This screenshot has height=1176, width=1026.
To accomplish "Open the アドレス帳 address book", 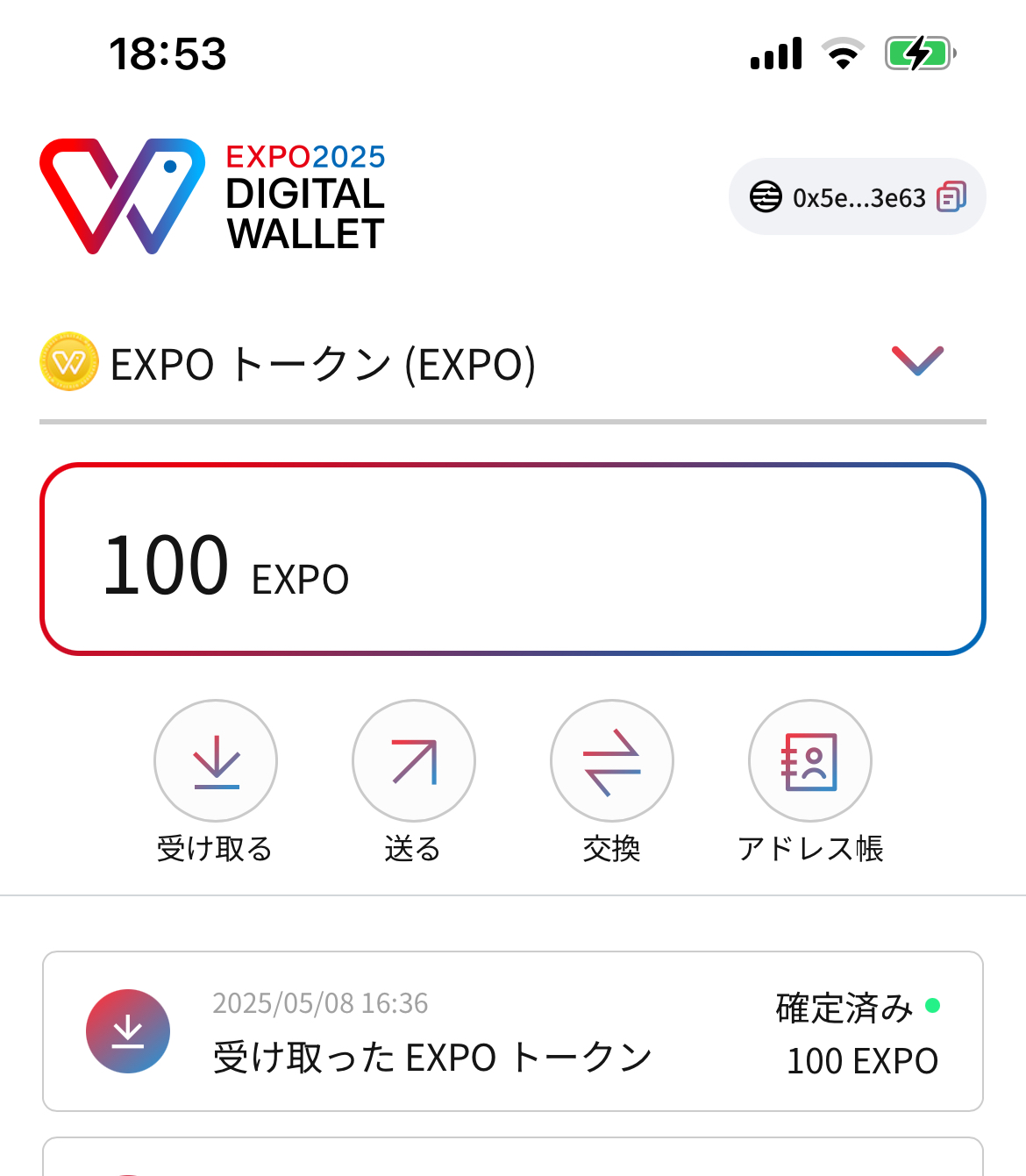I will coord(809,761).
